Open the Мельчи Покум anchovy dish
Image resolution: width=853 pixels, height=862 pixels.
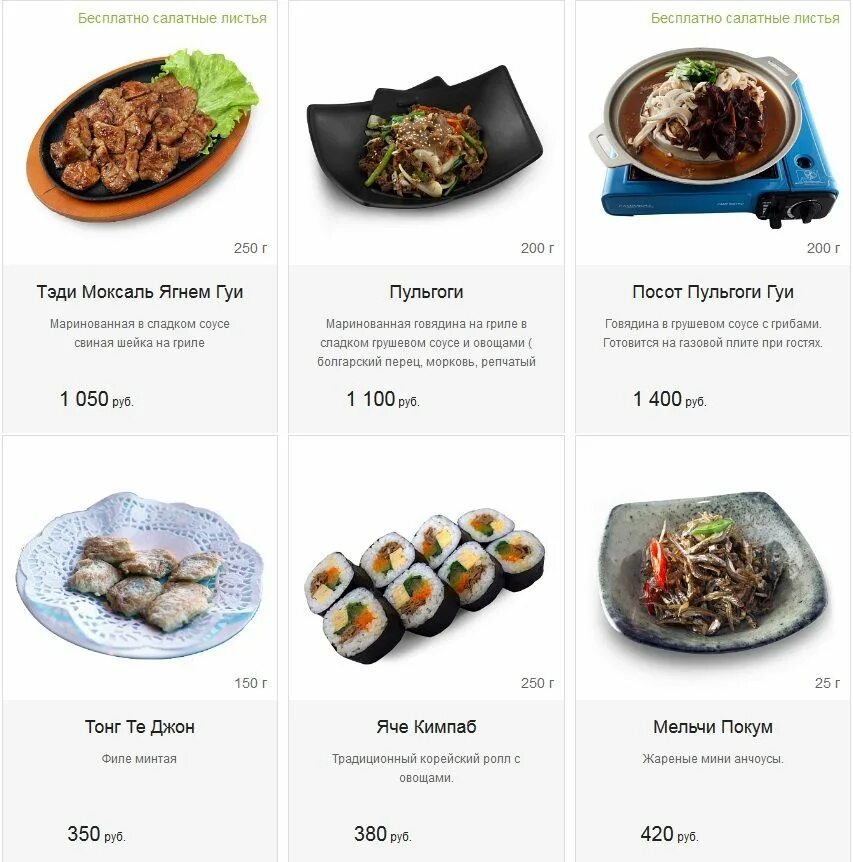tap(712, 727)
